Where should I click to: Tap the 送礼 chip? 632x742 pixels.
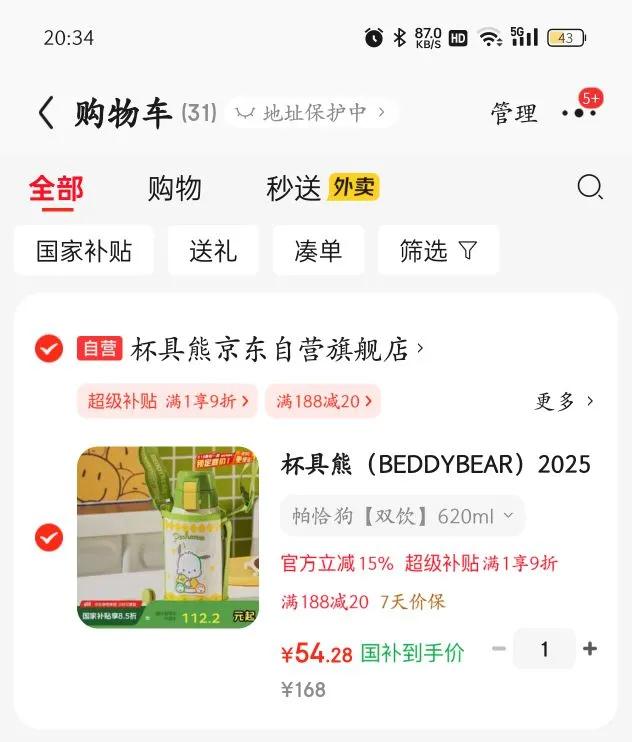(213, 250)
